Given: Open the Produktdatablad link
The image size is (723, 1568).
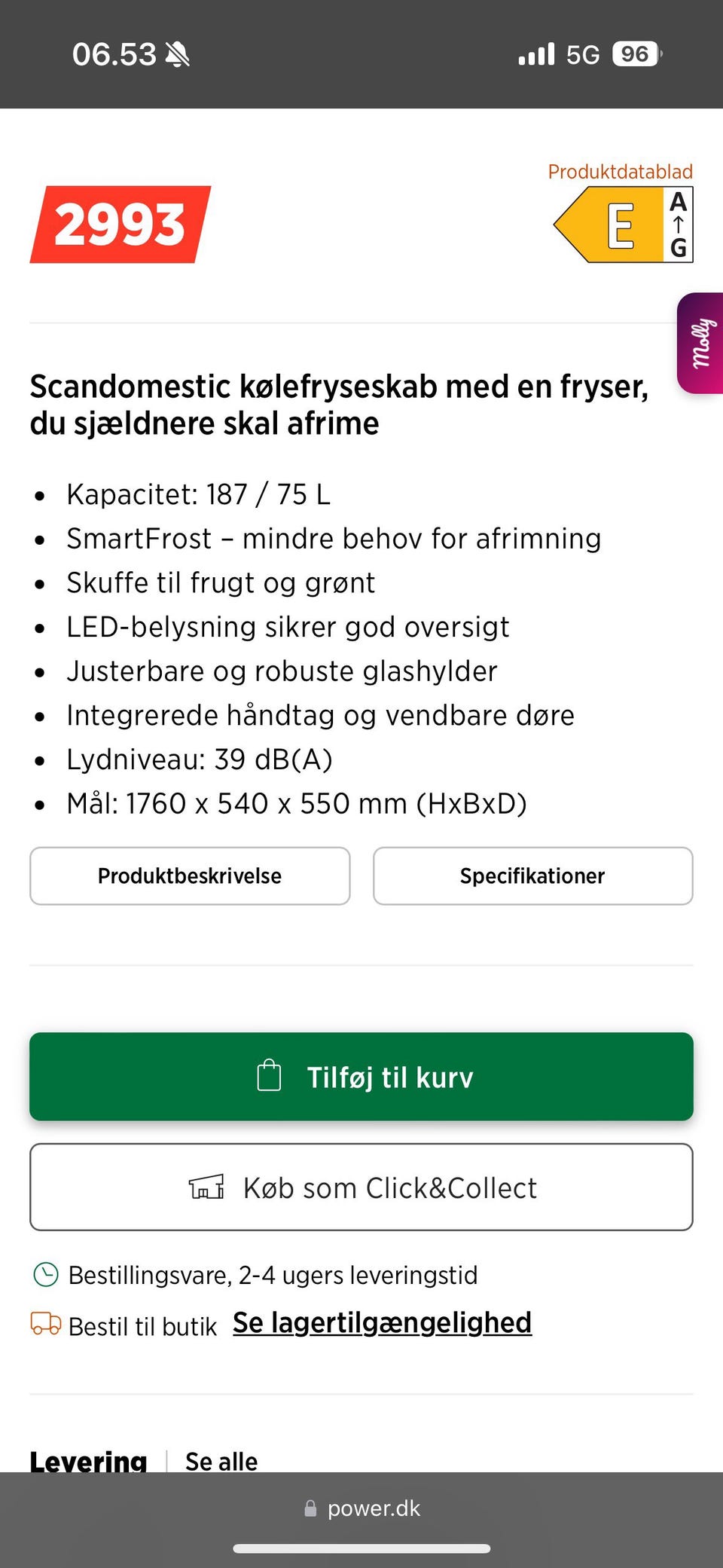Looking at the screenshot, I should (x=621, y=171).
